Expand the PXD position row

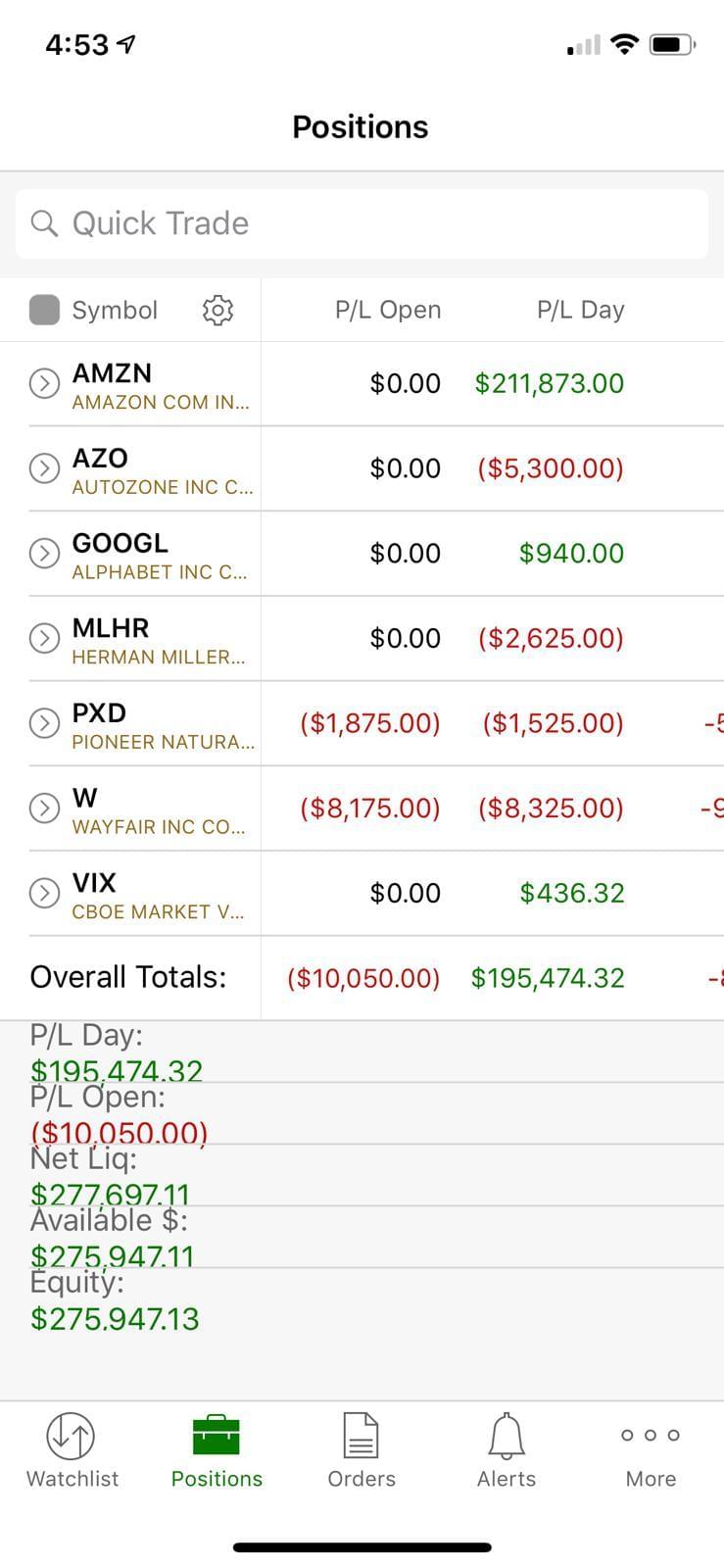(x=44, y=723)
